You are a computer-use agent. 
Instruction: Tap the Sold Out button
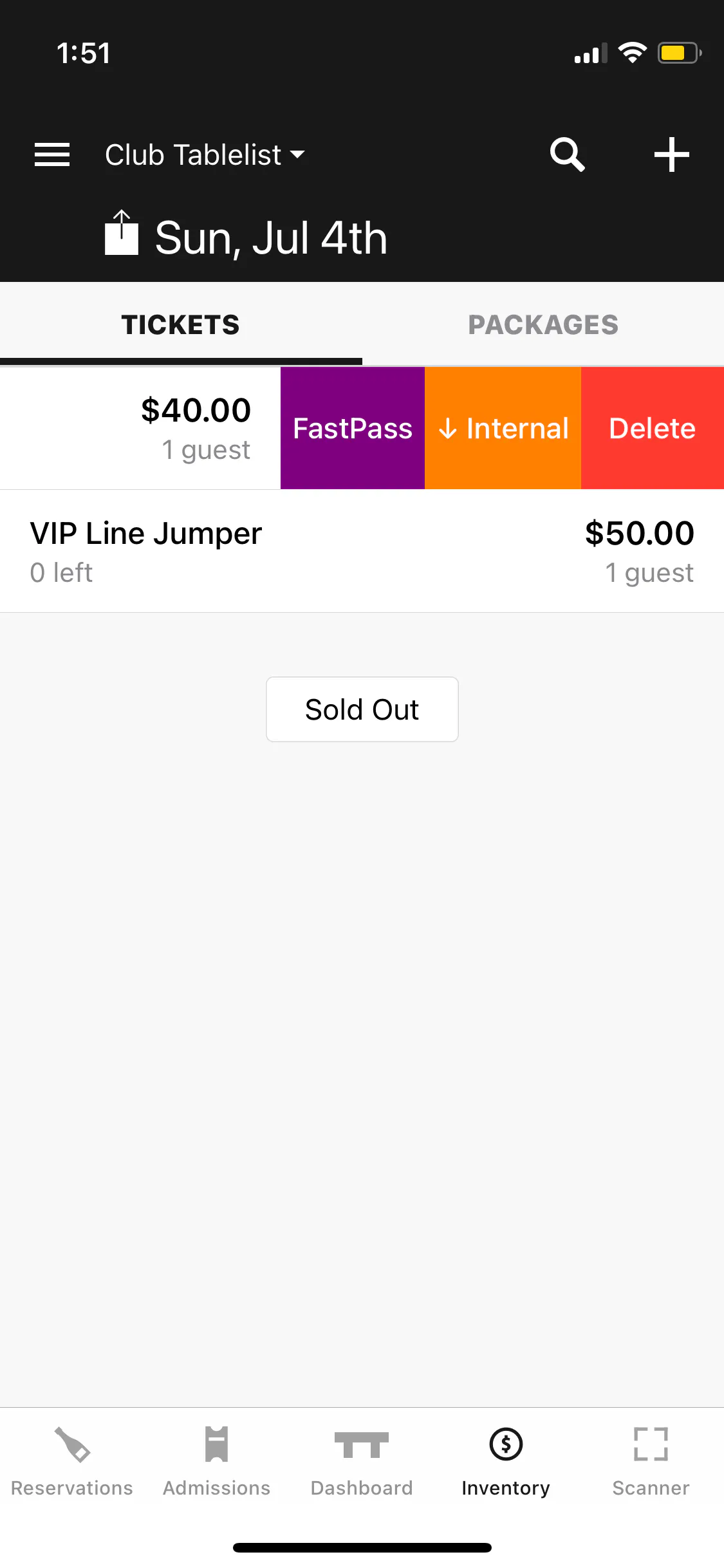coord(362,709)
